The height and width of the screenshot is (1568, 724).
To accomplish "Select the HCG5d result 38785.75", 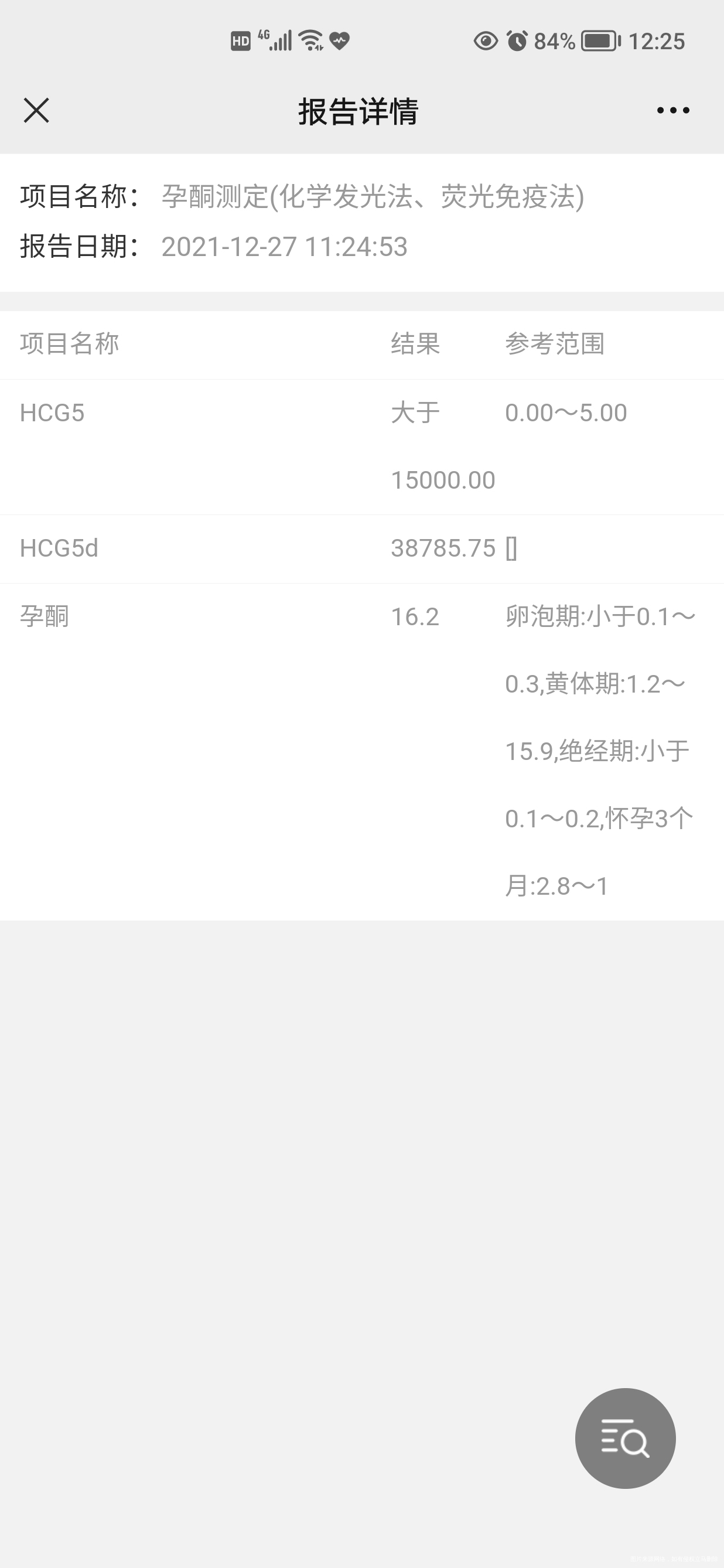I will [442, 548].
